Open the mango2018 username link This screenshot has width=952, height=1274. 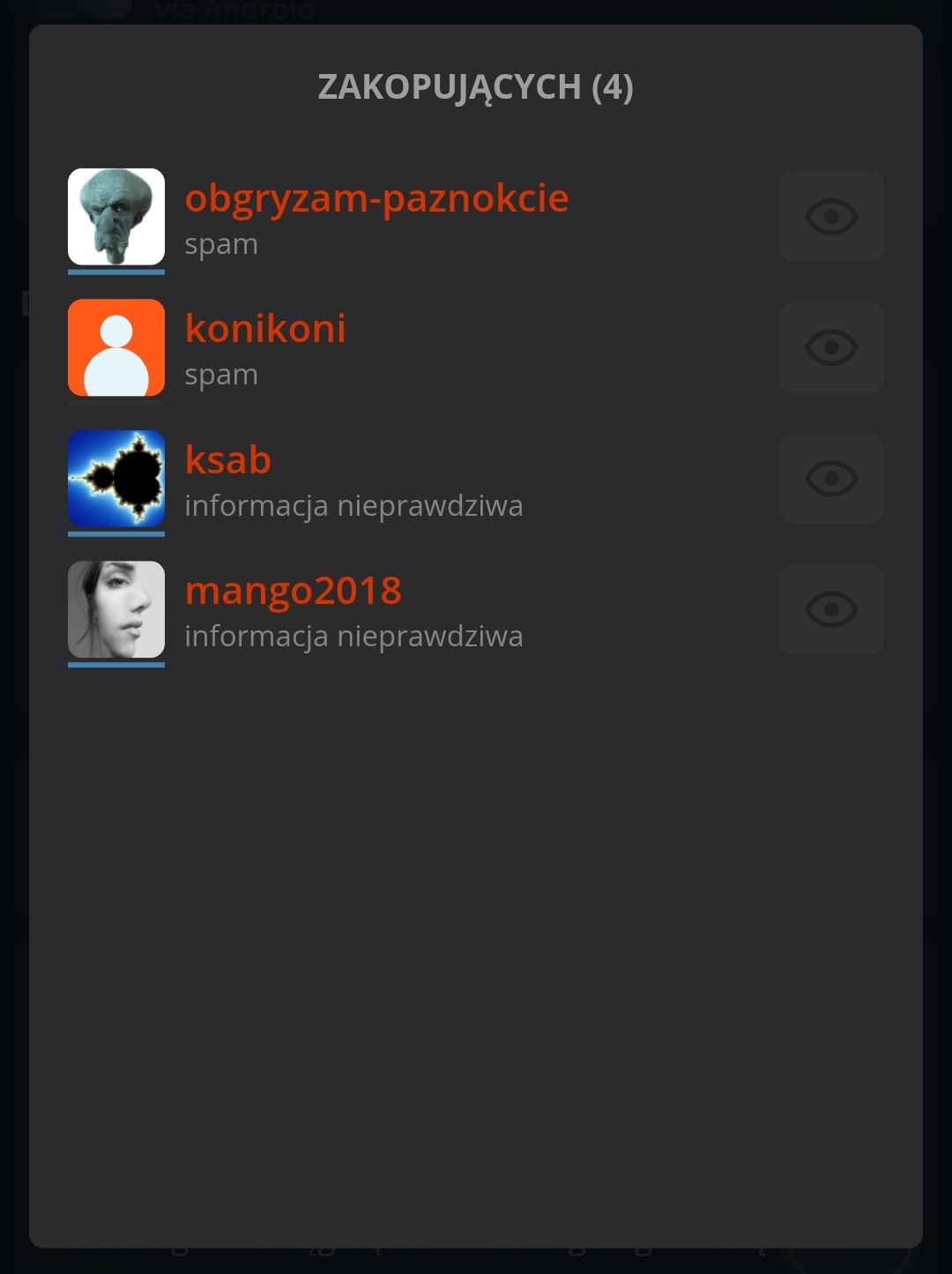293,591
